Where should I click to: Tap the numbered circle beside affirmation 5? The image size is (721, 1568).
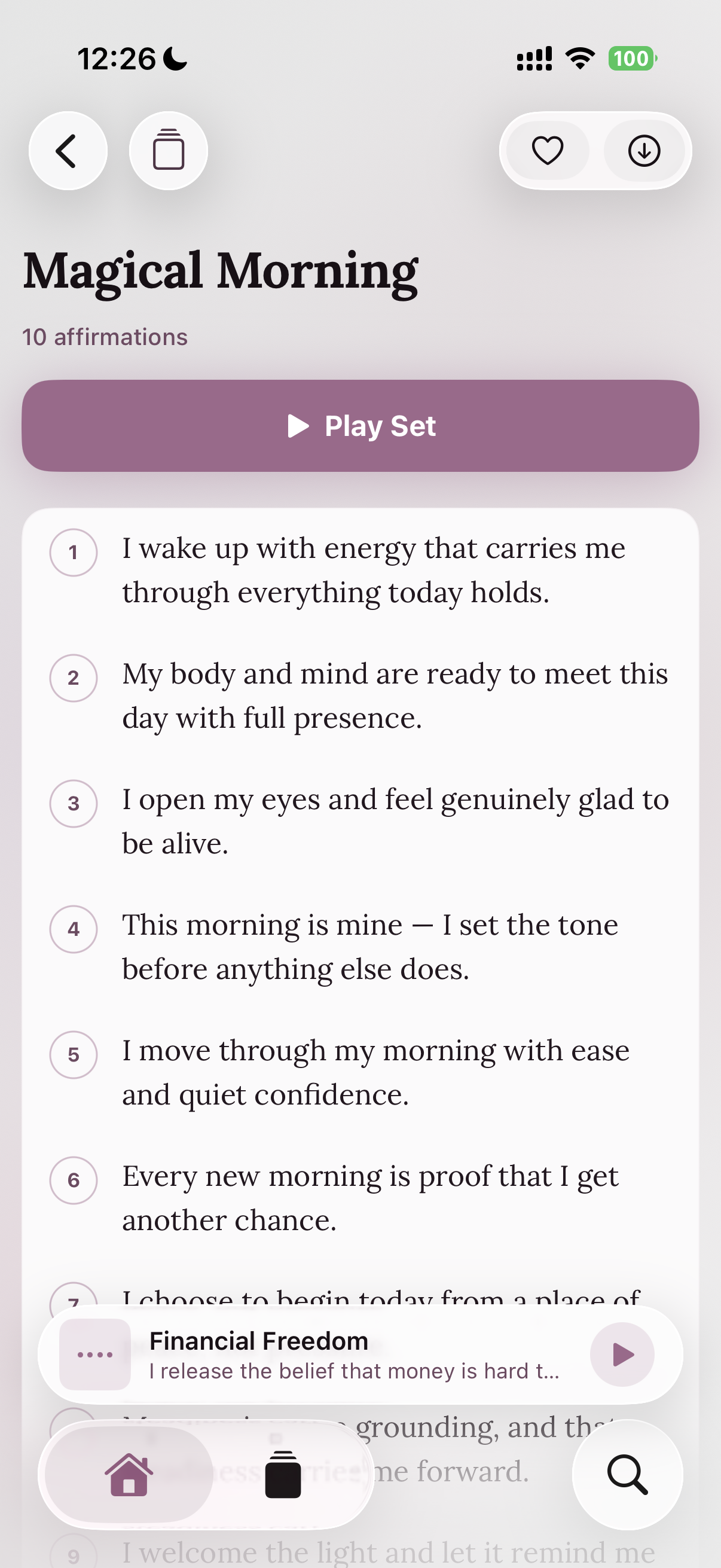[x=73, y=1054]
